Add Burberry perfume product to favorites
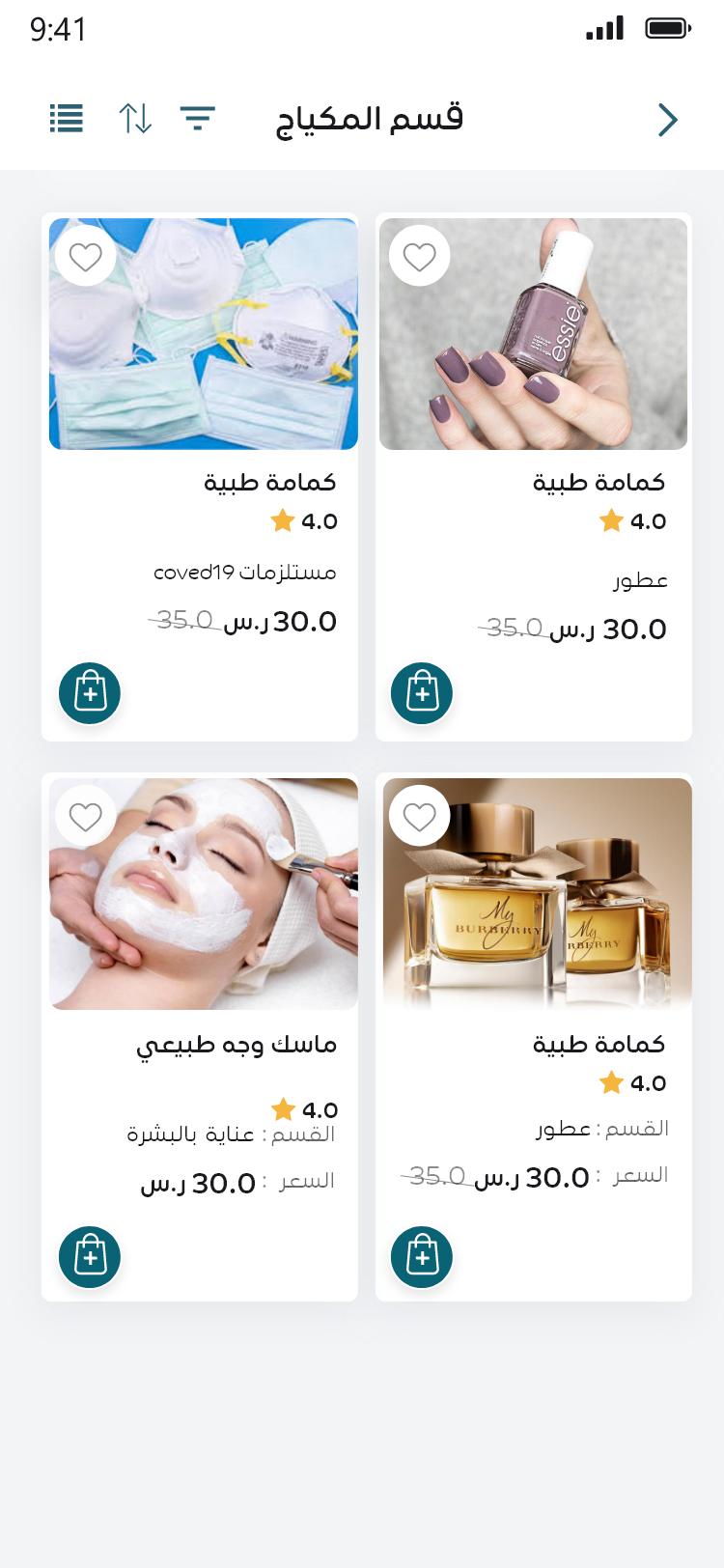Viewport: 724px width, 1568px height. 420,817
